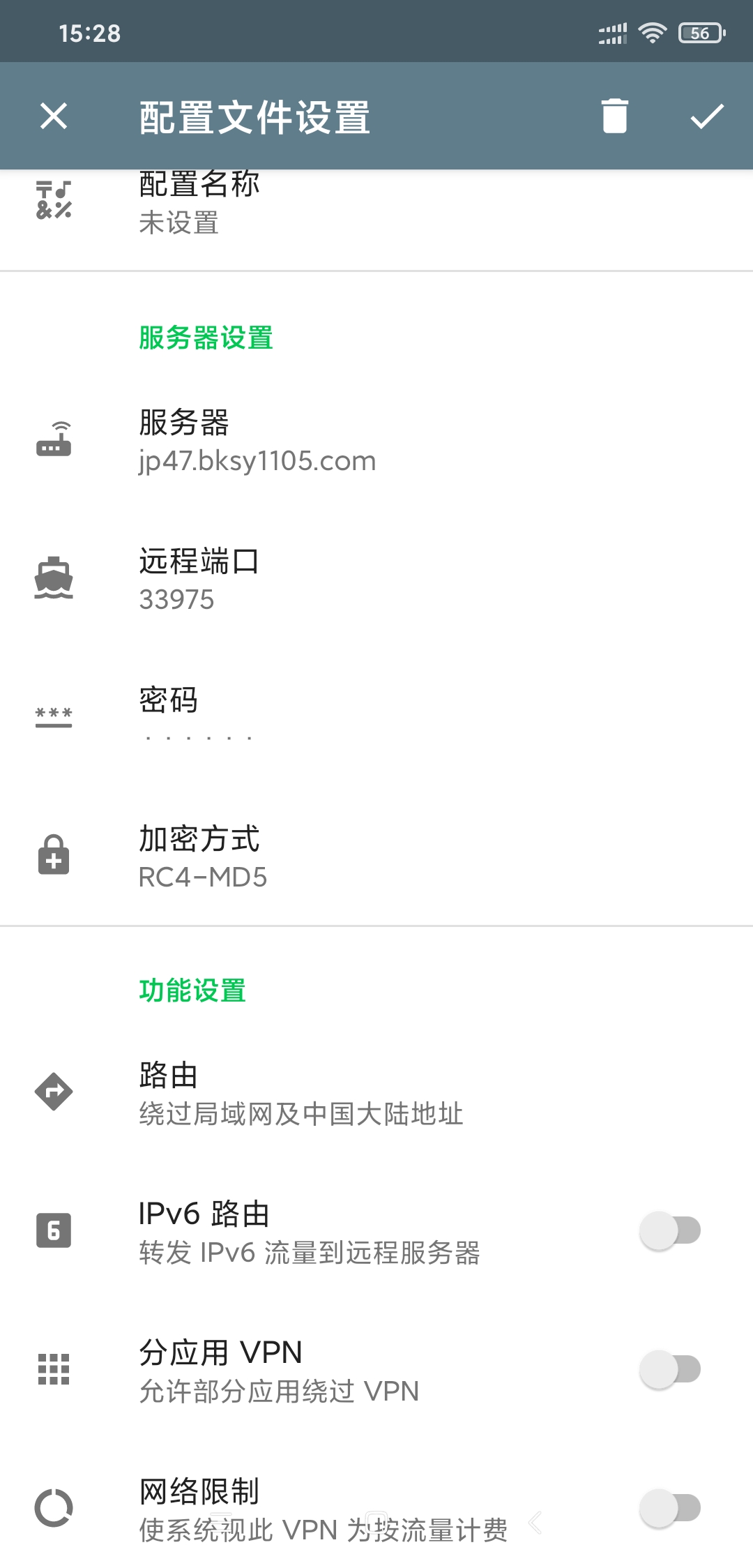Save profile with the checkmark icon
Screen dimensions: 753x1568
click(707, 116)
